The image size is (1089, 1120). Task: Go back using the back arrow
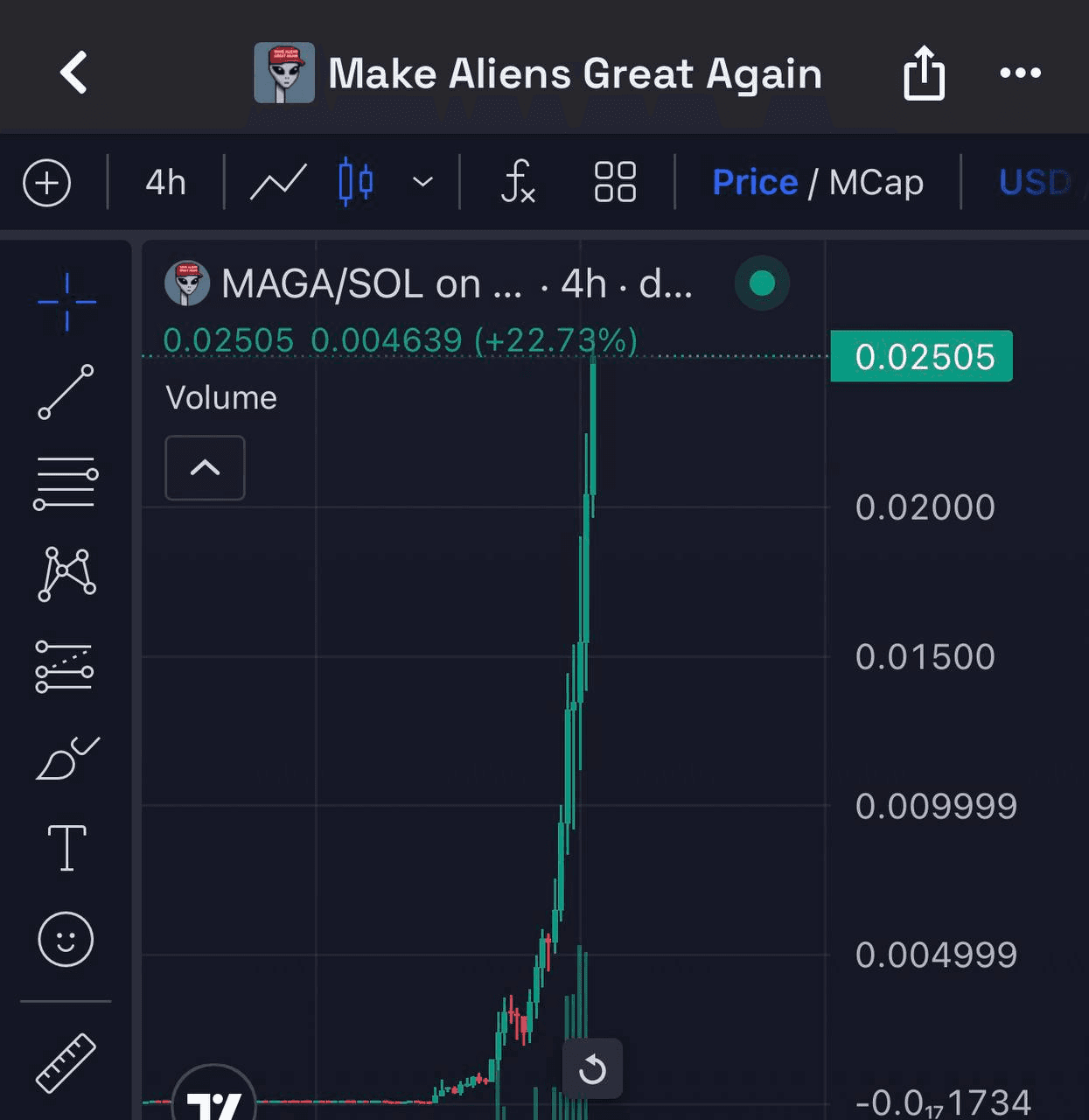pos(73,73)
